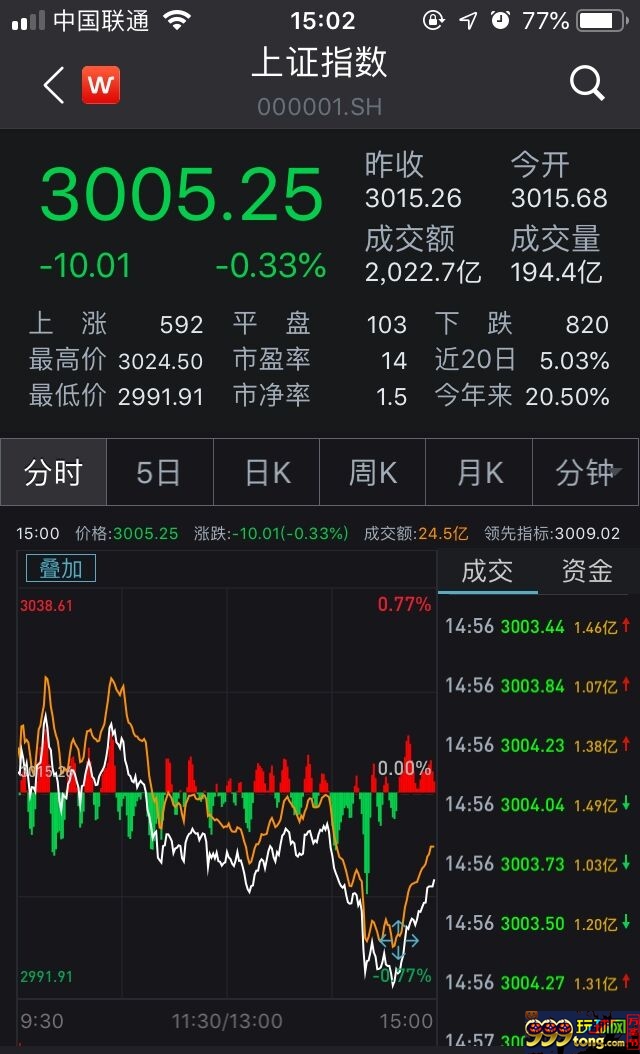Image resolution: width=640 pixels, height=1054 pixels.
Task: Switch to the 月K chart tab
Action: pos(479,473)
